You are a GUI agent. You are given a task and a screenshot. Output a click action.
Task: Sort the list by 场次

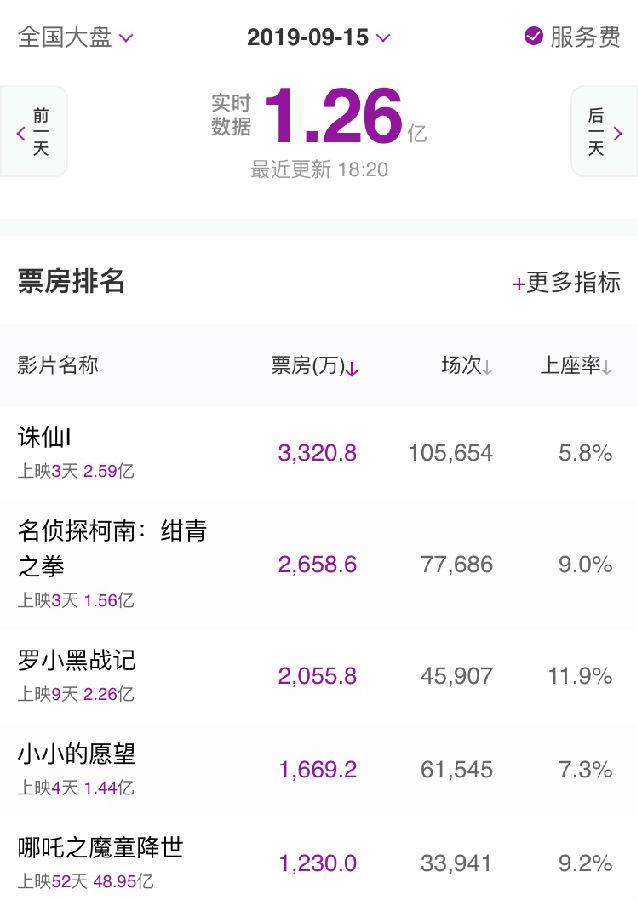click(467, 366)
